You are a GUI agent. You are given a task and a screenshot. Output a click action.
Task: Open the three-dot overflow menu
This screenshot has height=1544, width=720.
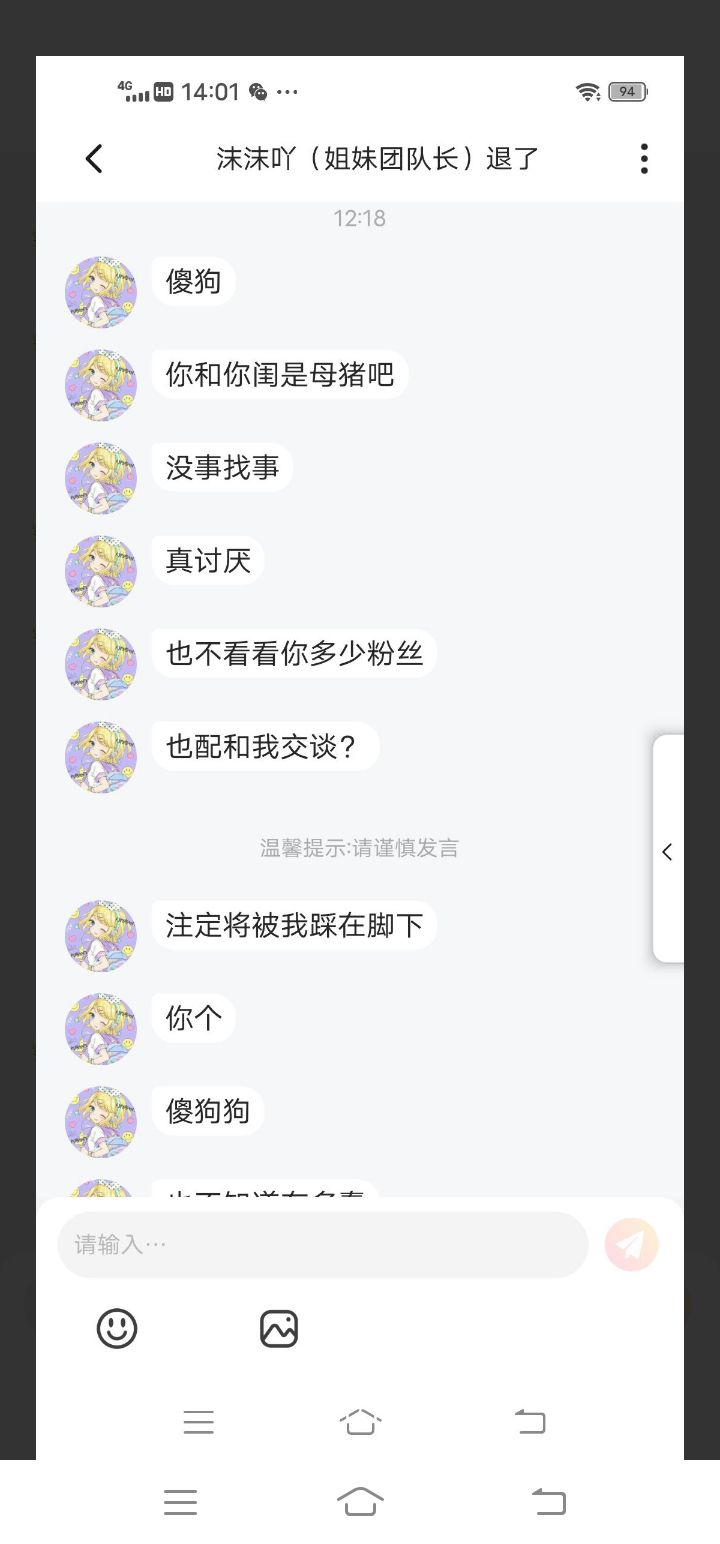pos(644,158)
